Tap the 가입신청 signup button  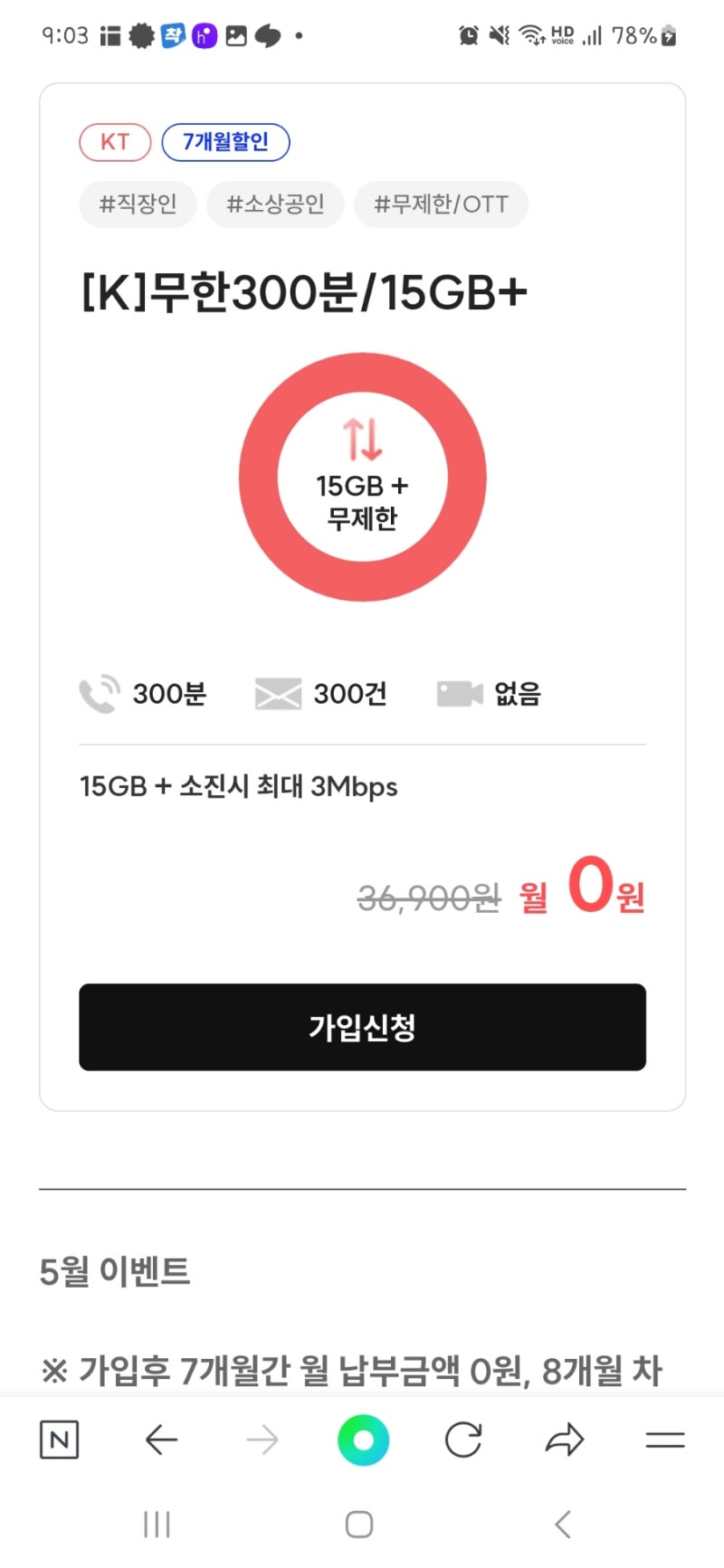[x=362, y=1027]
